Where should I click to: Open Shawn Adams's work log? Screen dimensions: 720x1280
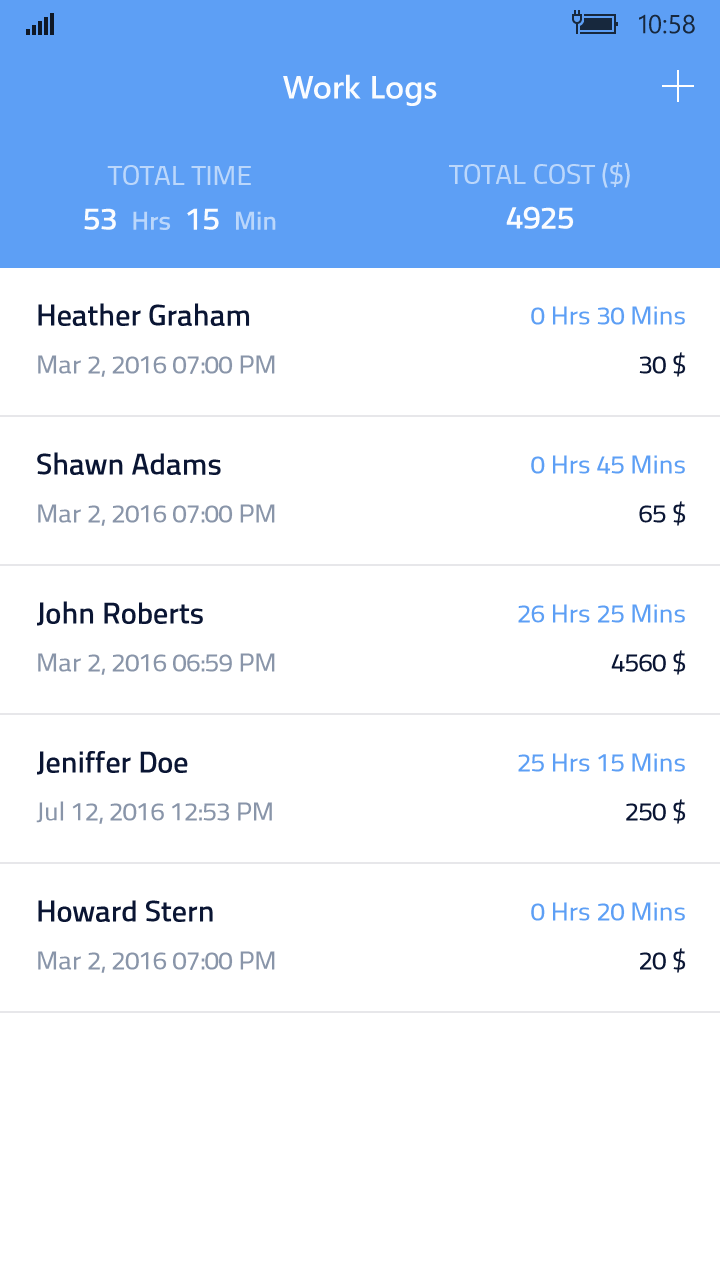point(360,490)
